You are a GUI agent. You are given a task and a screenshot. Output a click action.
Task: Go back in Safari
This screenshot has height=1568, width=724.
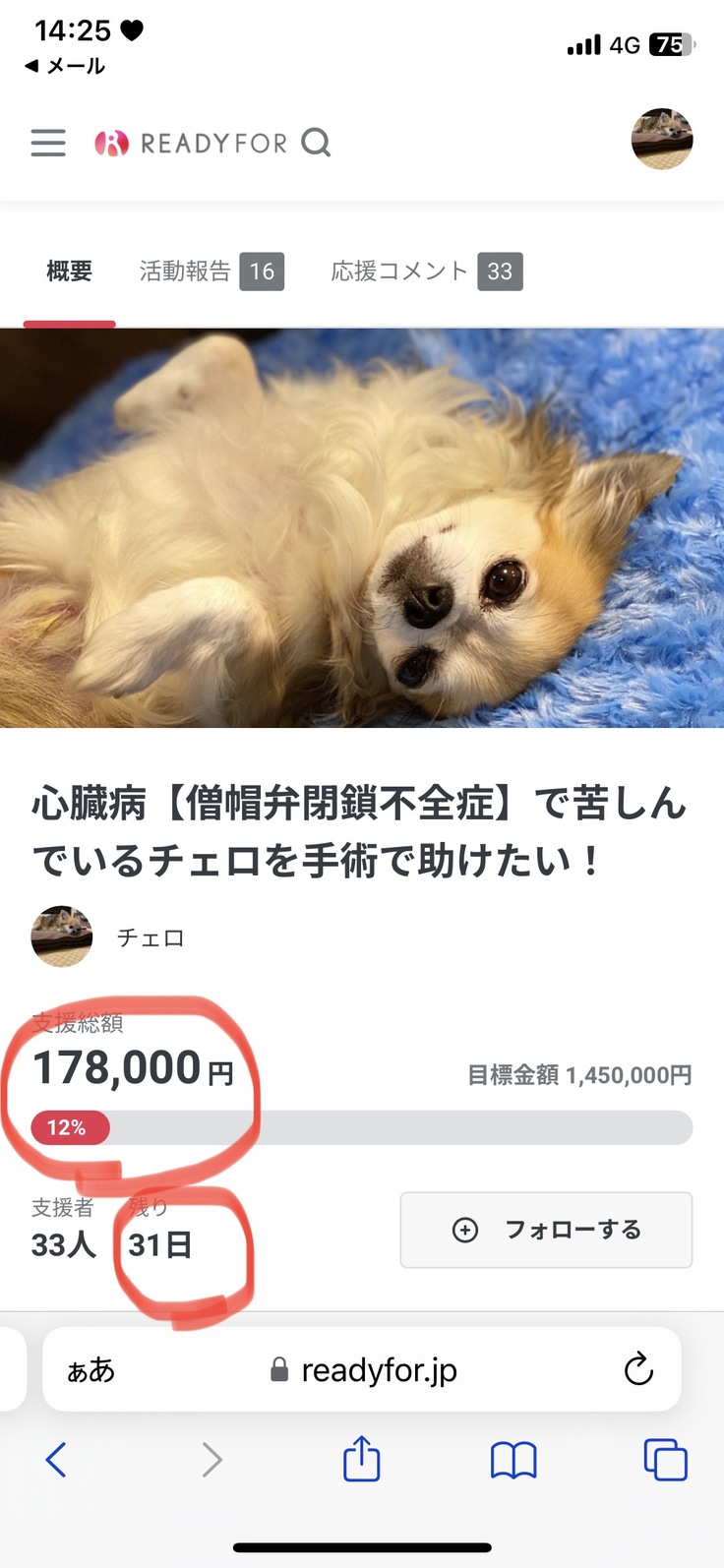point(57,1460)
